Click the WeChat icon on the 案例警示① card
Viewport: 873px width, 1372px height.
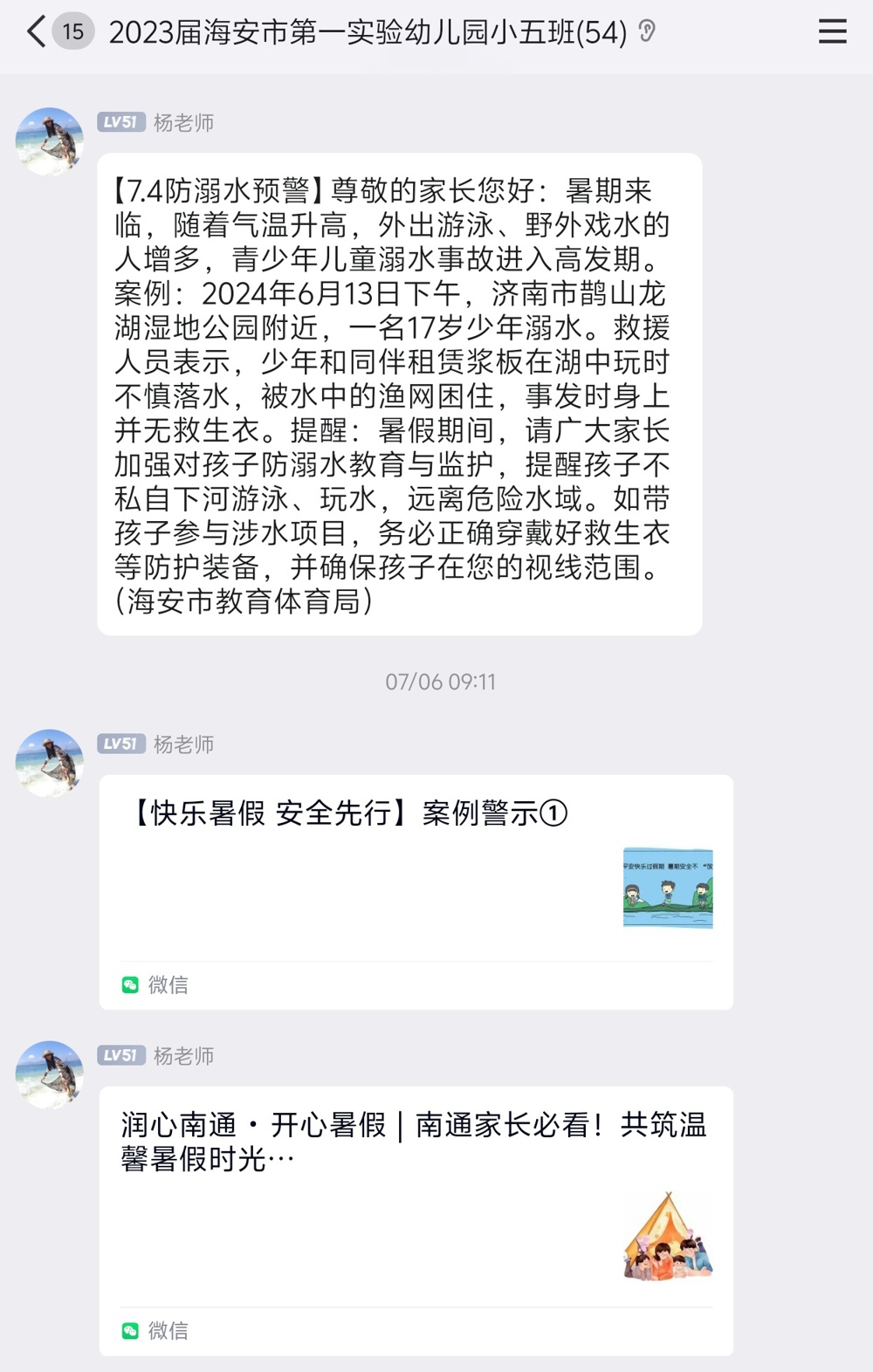click(x=131, y=984)
